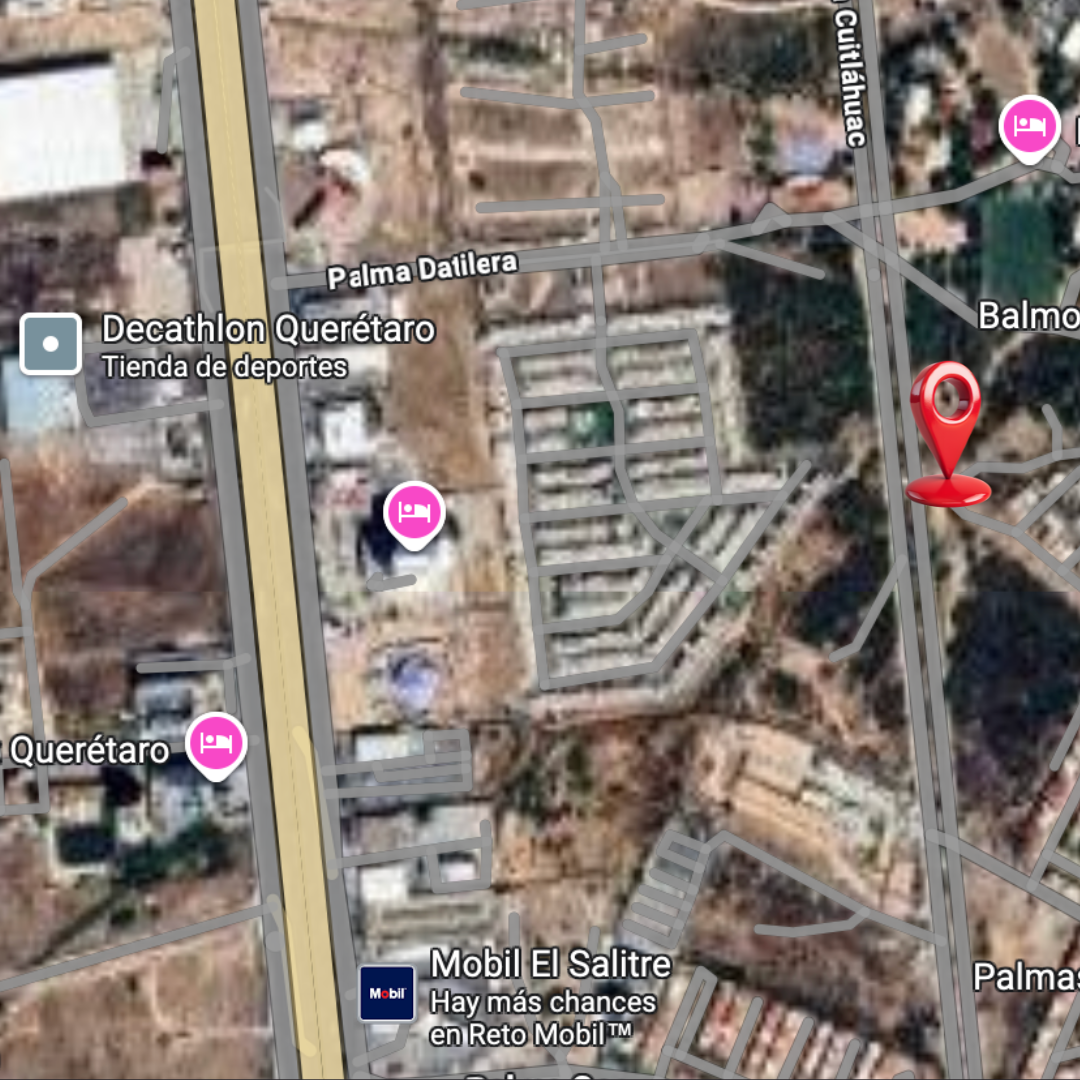Open the unlabeled hotel pin below Palma Datilera
Viewport: 1080px width, 1080px height.
coord(414,512)
